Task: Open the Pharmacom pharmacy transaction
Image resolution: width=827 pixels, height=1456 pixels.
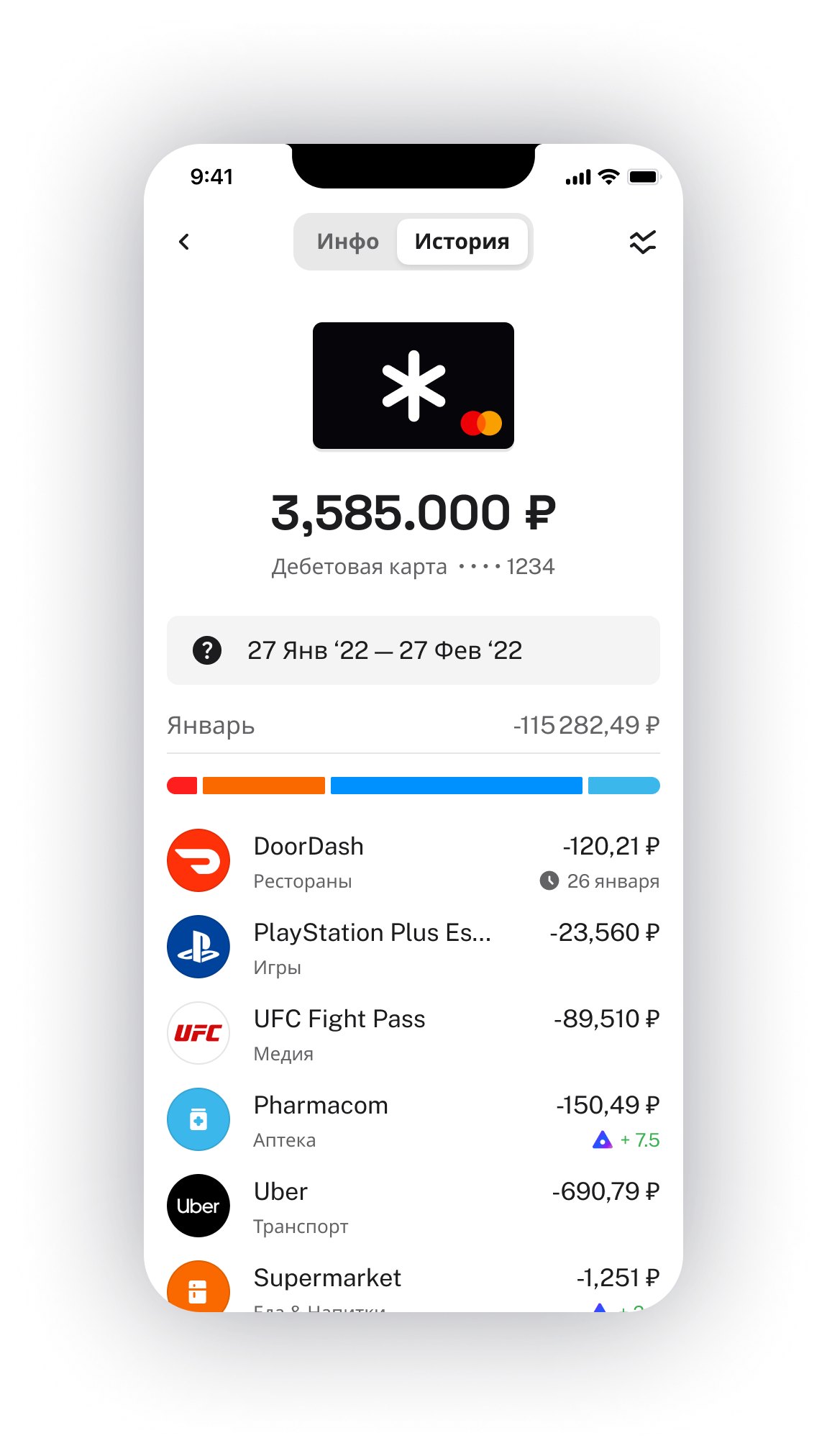Action: (x=413, y=1119)
